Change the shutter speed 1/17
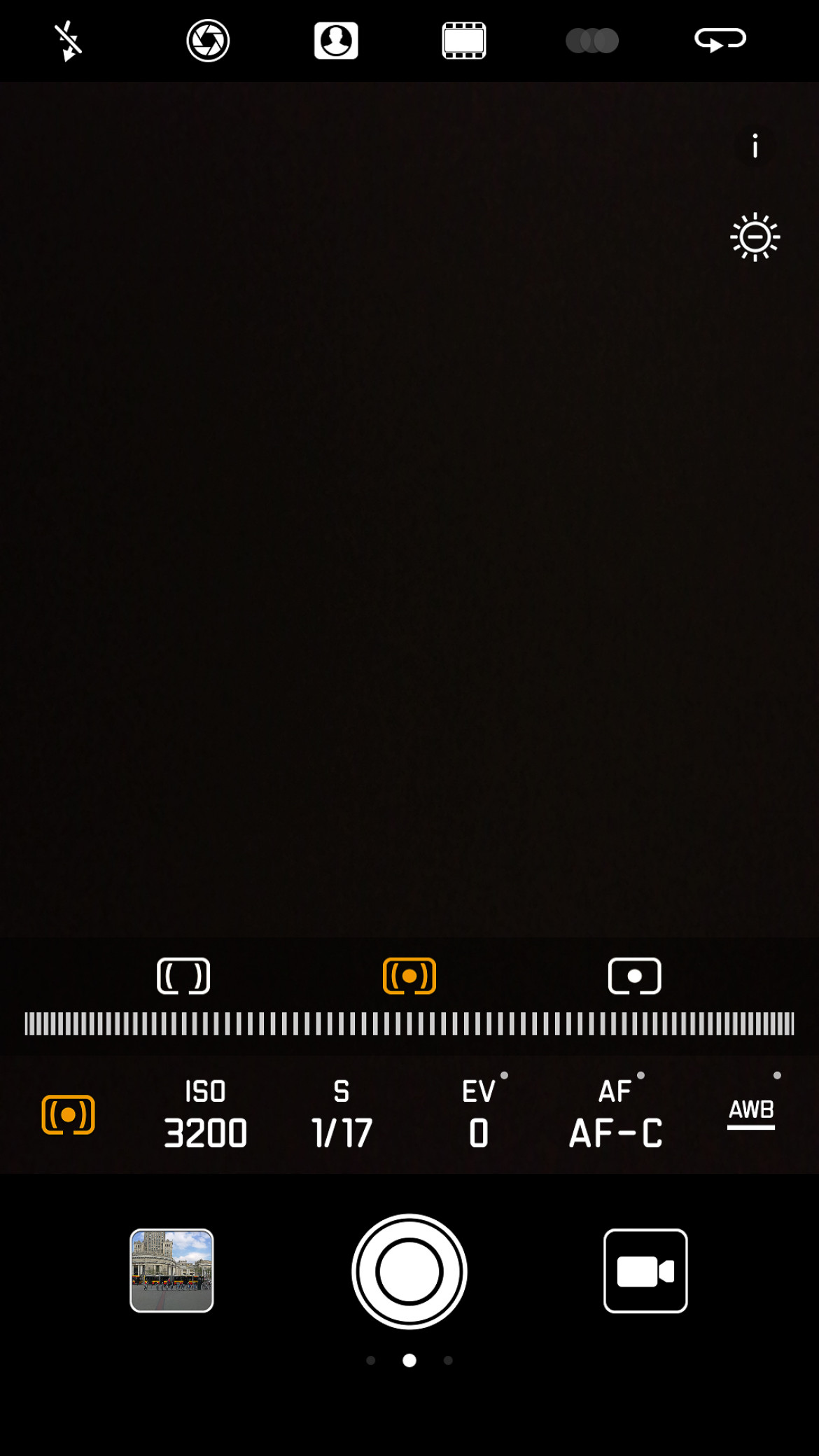The height and width of the screenshot is (1456, 819). tap(342, 1115)
